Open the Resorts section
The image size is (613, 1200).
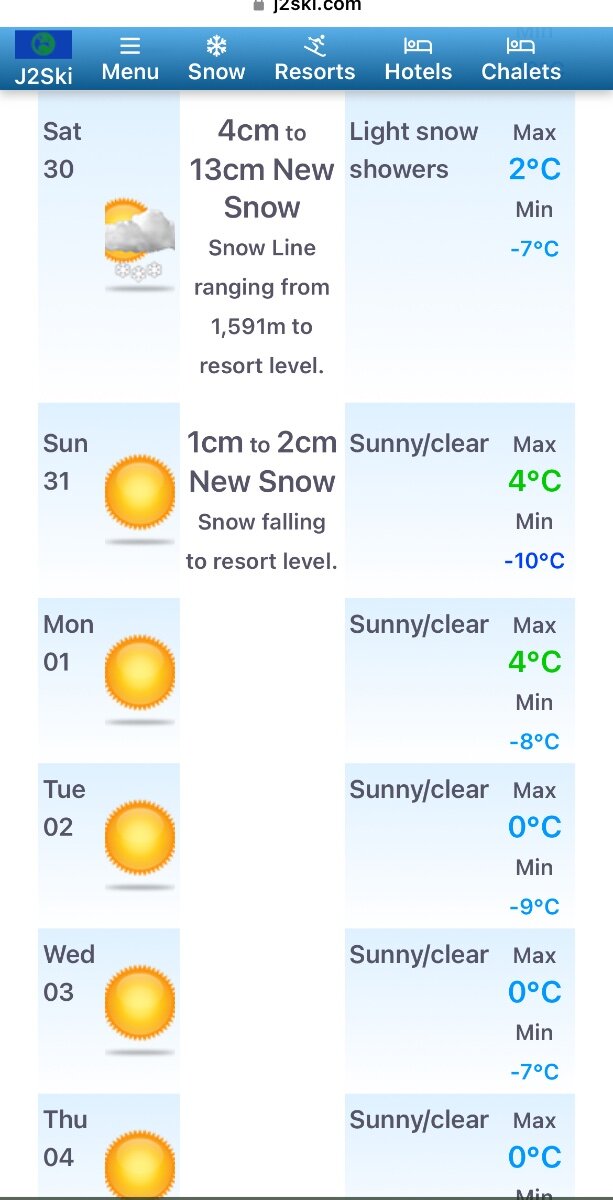315,59
